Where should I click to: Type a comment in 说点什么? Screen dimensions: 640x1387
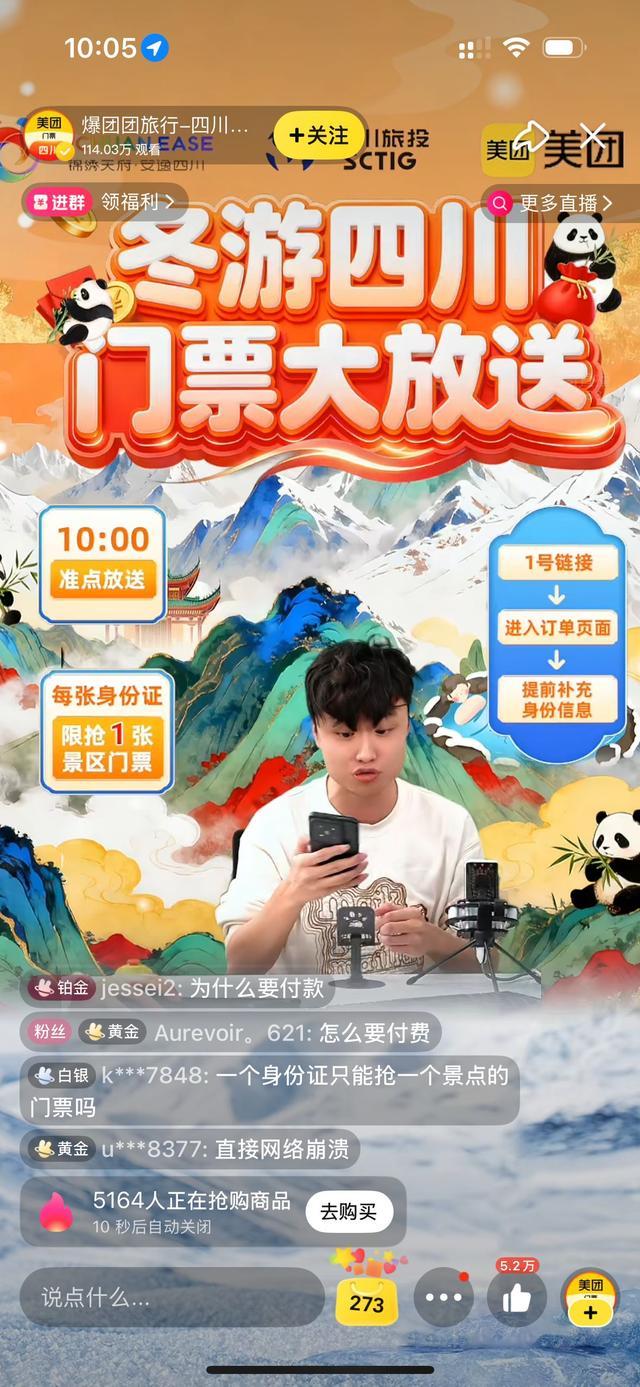170,1298
